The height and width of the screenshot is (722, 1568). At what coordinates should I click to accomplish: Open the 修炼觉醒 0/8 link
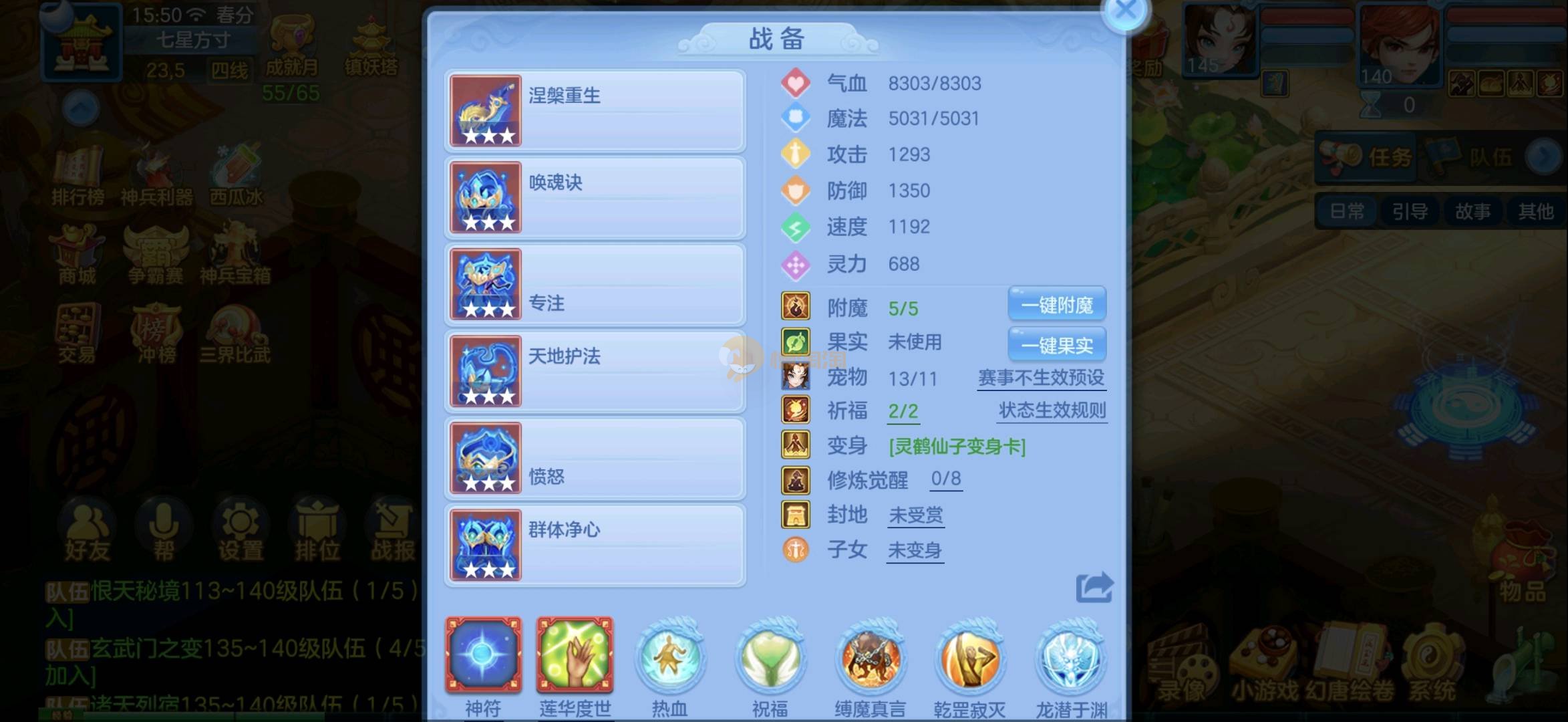pos(945,479)
